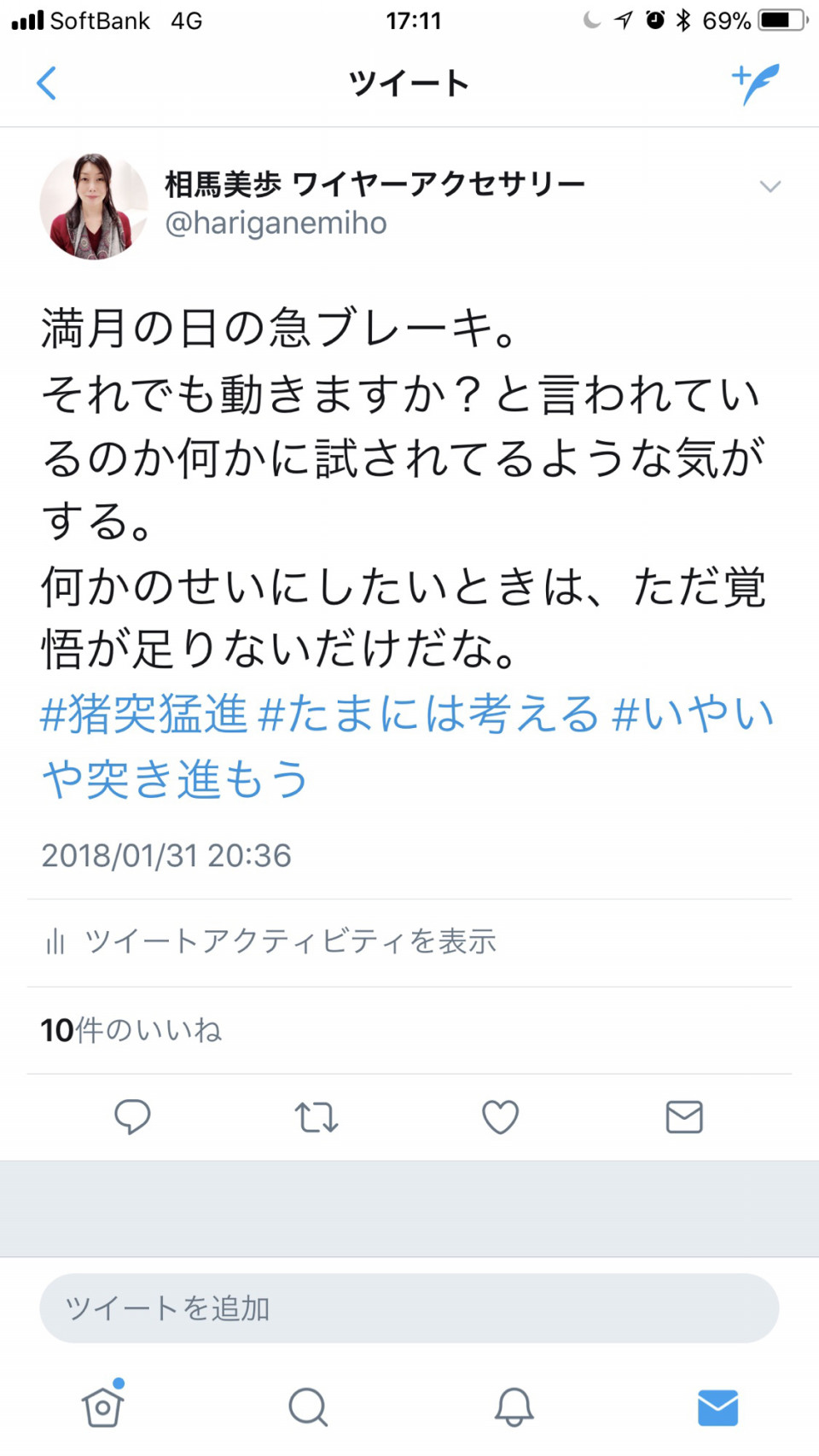Open the hashtag #猪突猛進
819x1456 pixels.
[144, 713]
